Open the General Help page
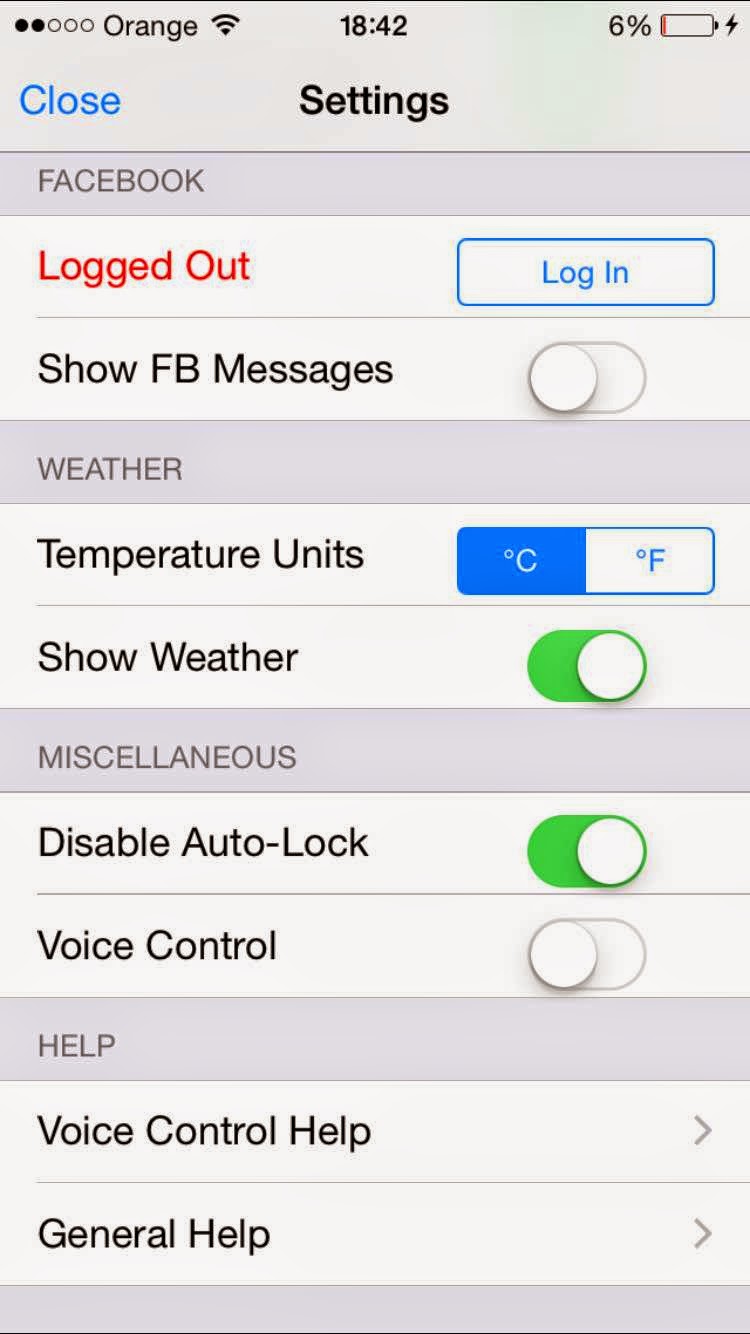This screenshot has width=750, height=1334. 375,1234
